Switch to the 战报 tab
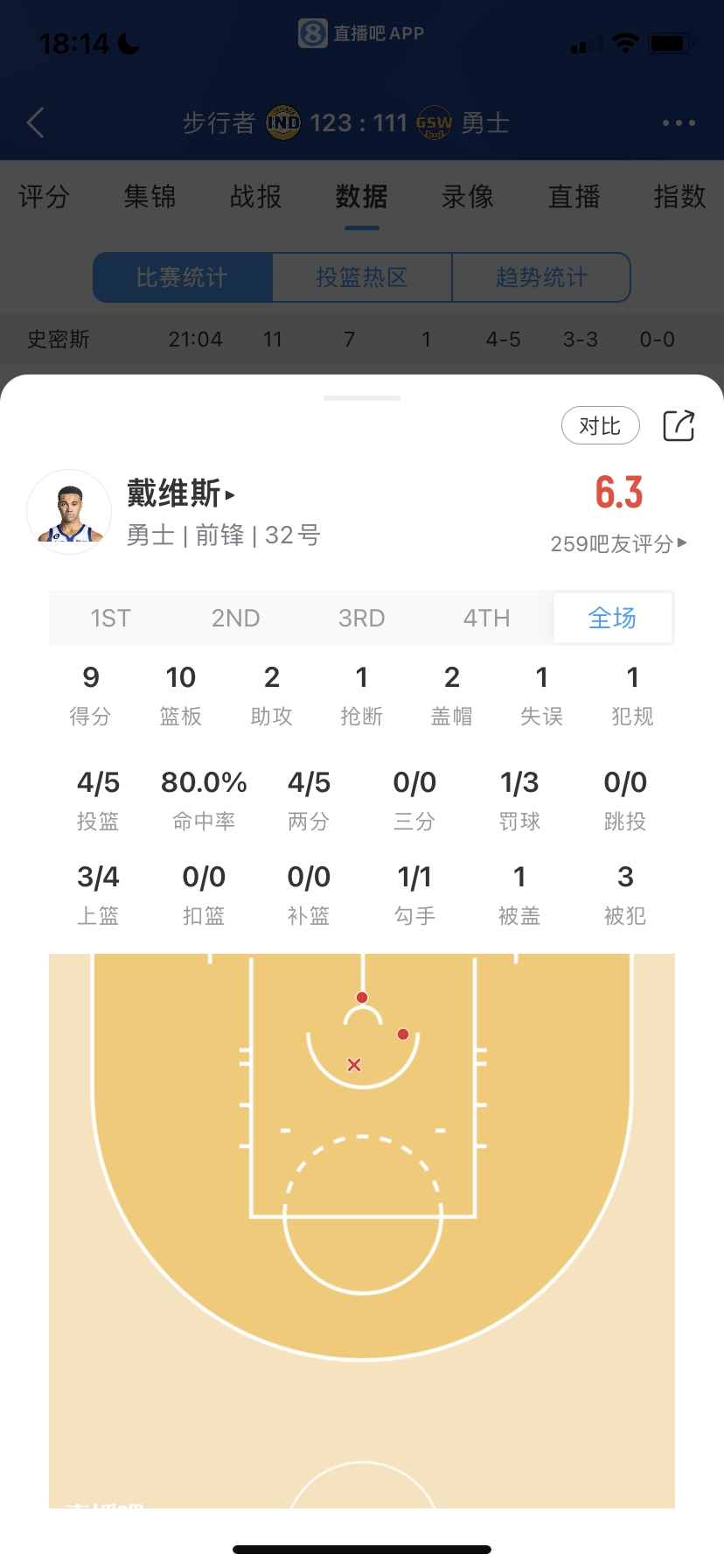This screenshot has height=1568, width=724. 255,197
